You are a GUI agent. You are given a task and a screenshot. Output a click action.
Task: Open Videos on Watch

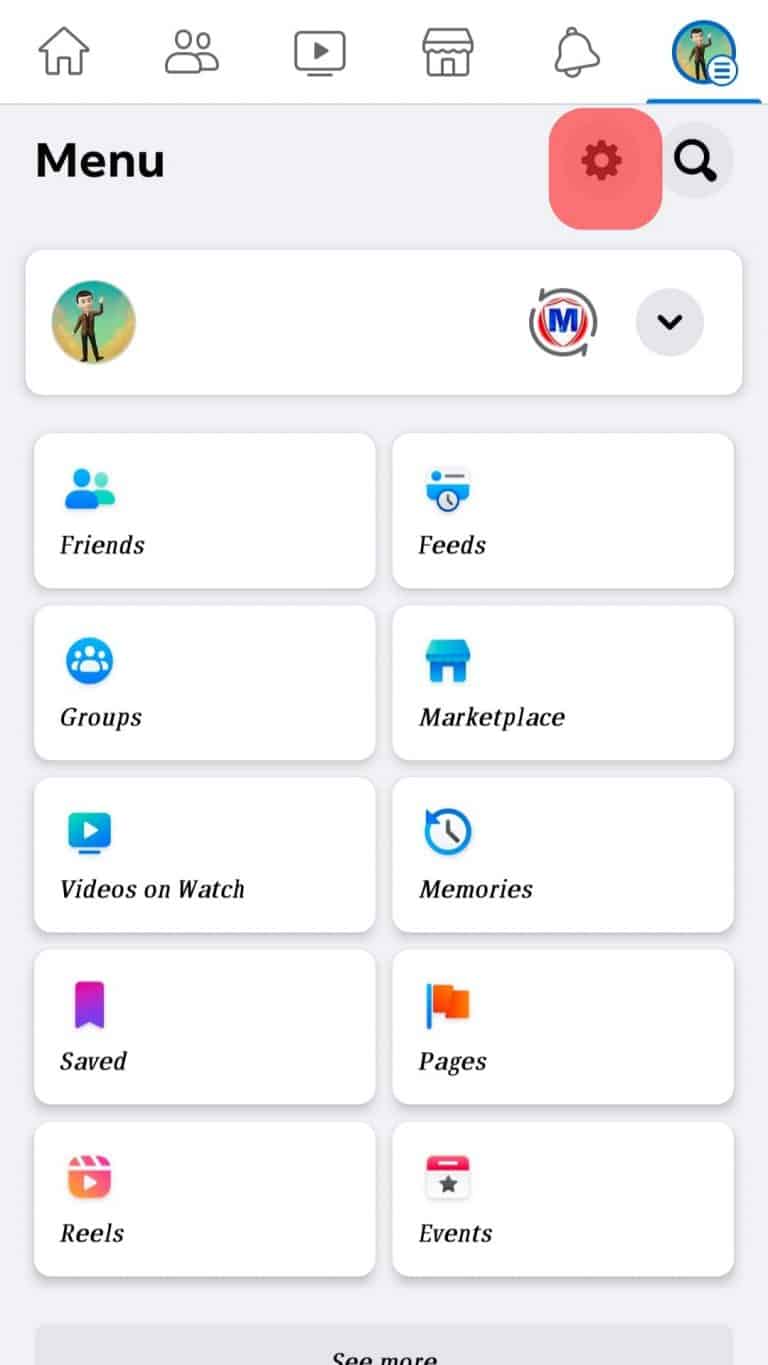pos(205,854)
